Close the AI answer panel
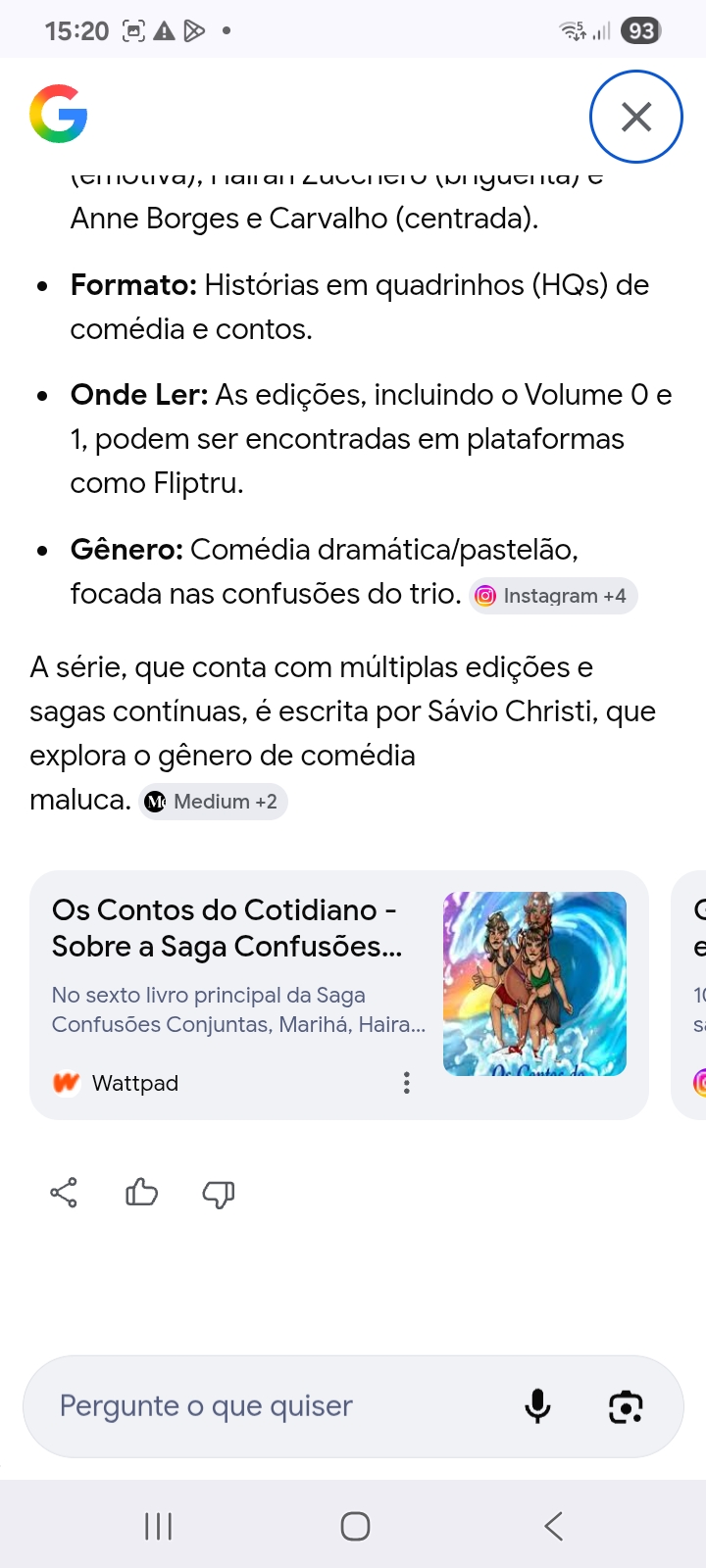 coord(635,117)
